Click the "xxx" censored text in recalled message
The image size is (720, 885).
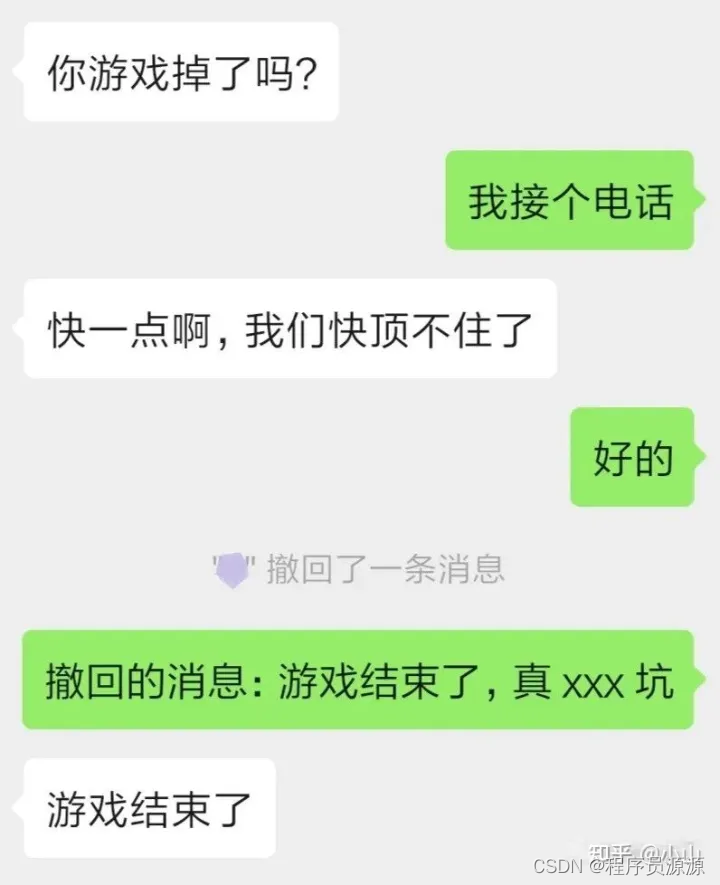coord(594,684)
